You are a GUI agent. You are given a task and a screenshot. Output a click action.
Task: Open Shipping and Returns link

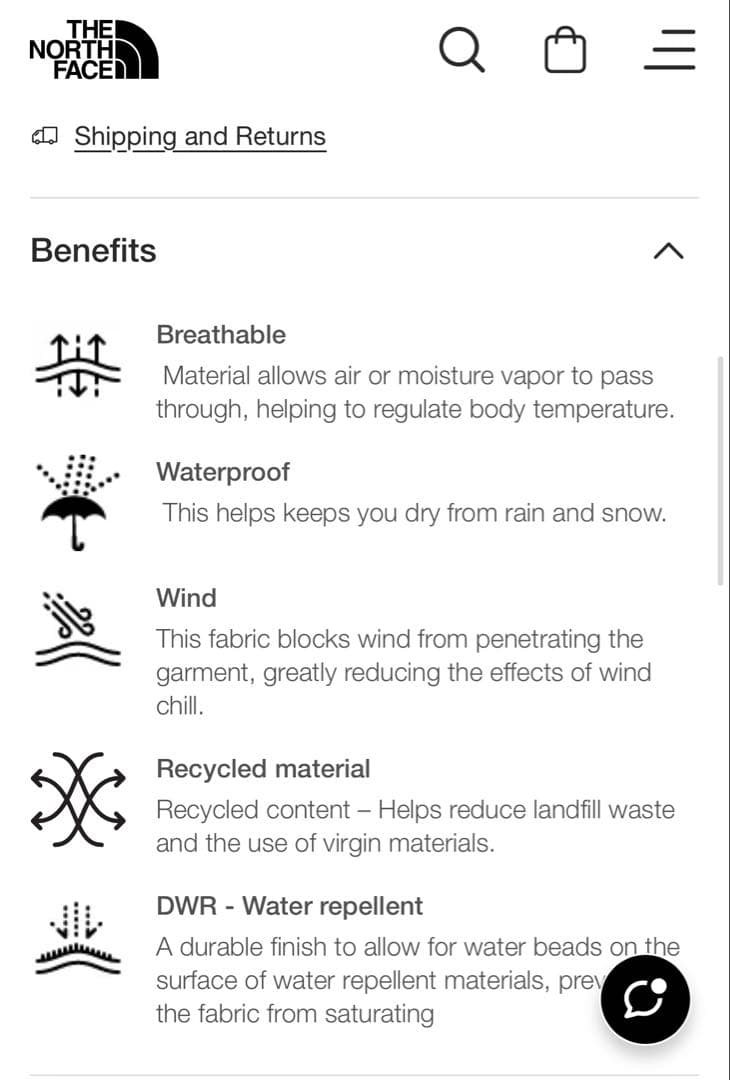[x=199, y=136]
